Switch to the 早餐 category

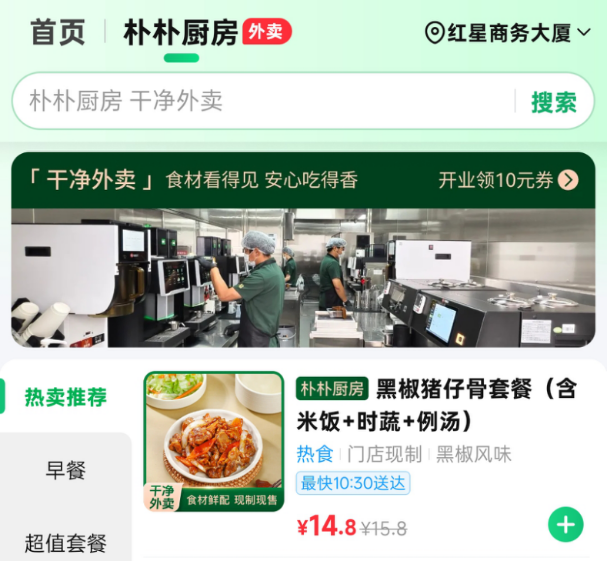pos(66,470)
